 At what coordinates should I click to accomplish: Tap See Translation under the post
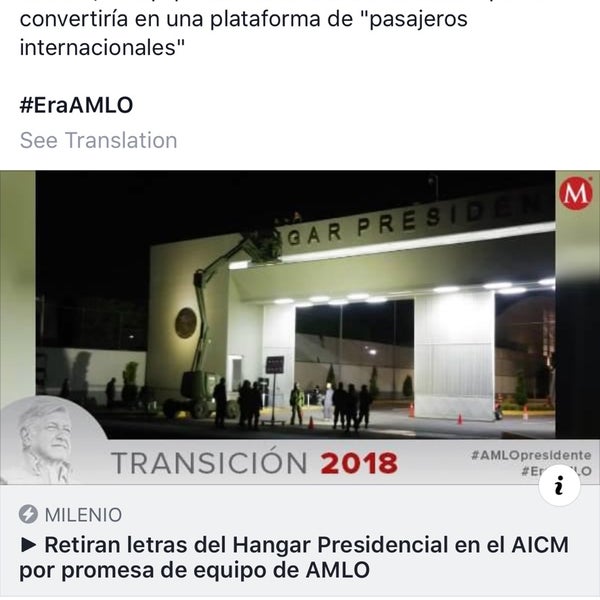pyautogui.click(x=98, y=140)
